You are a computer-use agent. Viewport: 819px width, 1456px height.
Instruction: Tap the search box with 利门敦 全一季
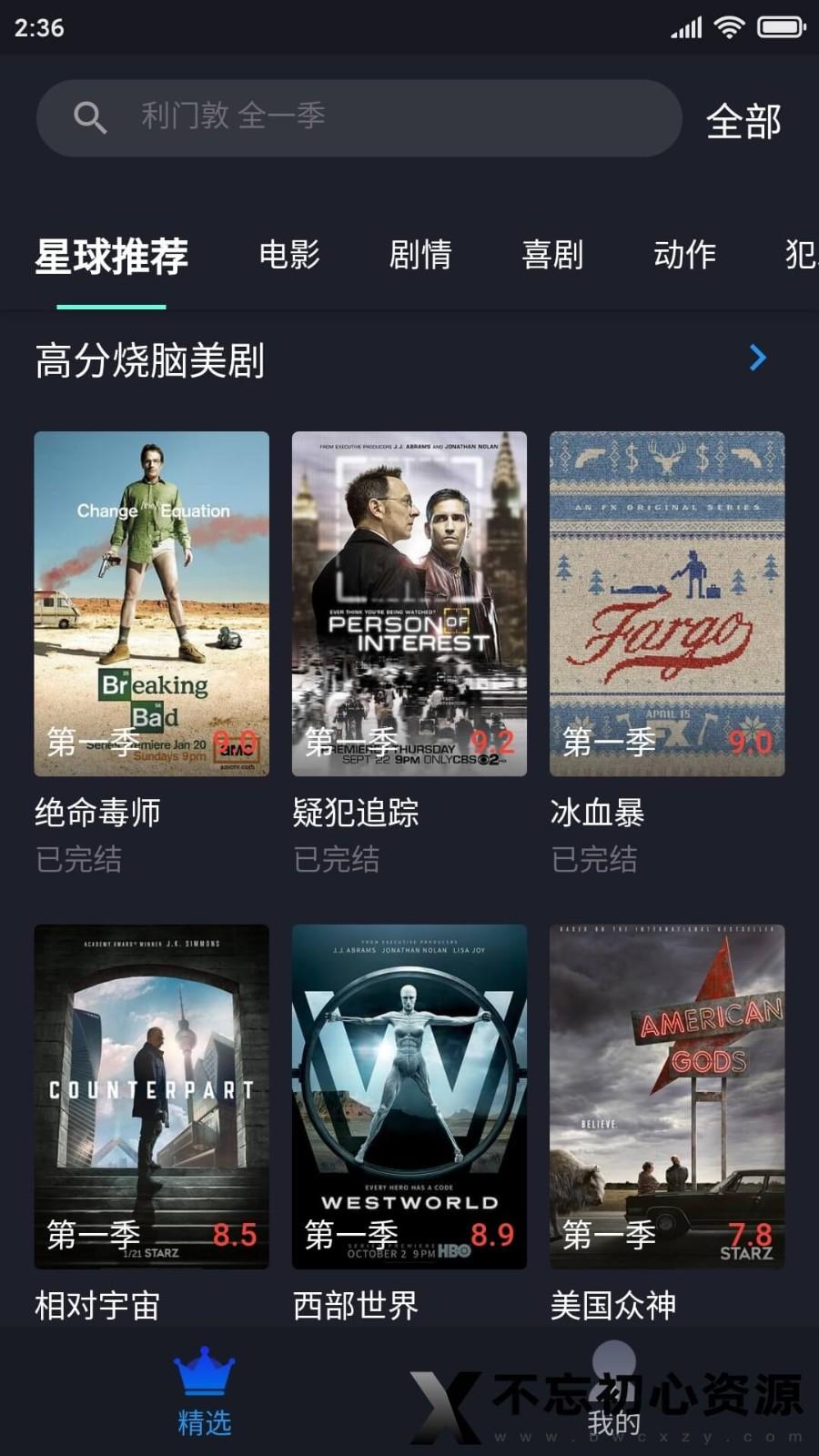359,117
